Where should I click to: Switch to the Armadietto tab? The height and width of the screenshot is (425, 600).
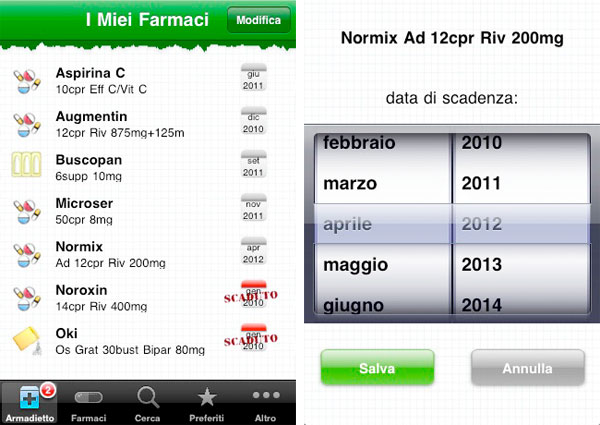(x=28, y=402)
